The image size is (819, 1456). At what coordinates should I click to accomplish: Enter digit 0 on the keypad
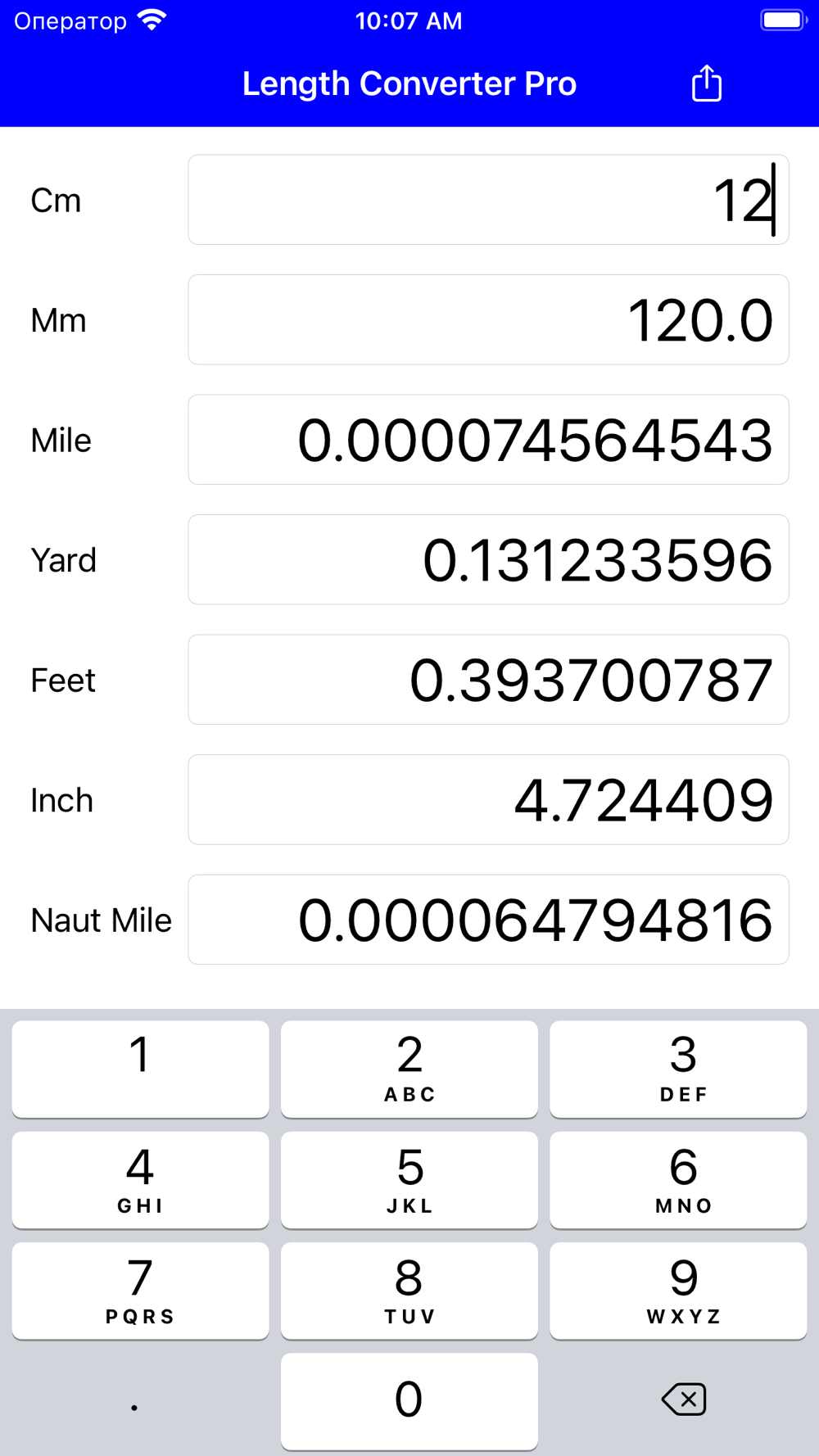coord(409,1400)
